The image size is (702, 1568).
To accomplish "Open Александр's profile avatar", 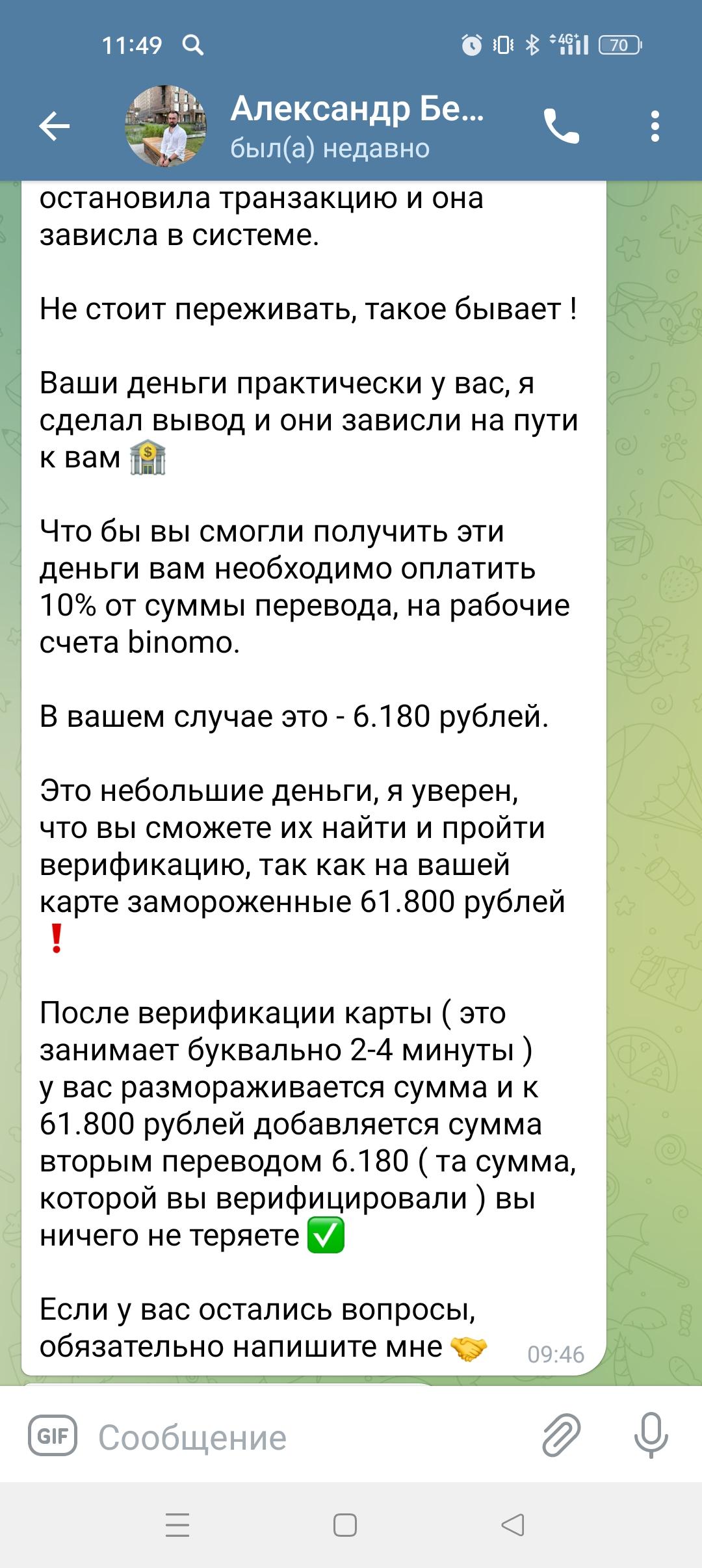I will click(x=166, y=126).
